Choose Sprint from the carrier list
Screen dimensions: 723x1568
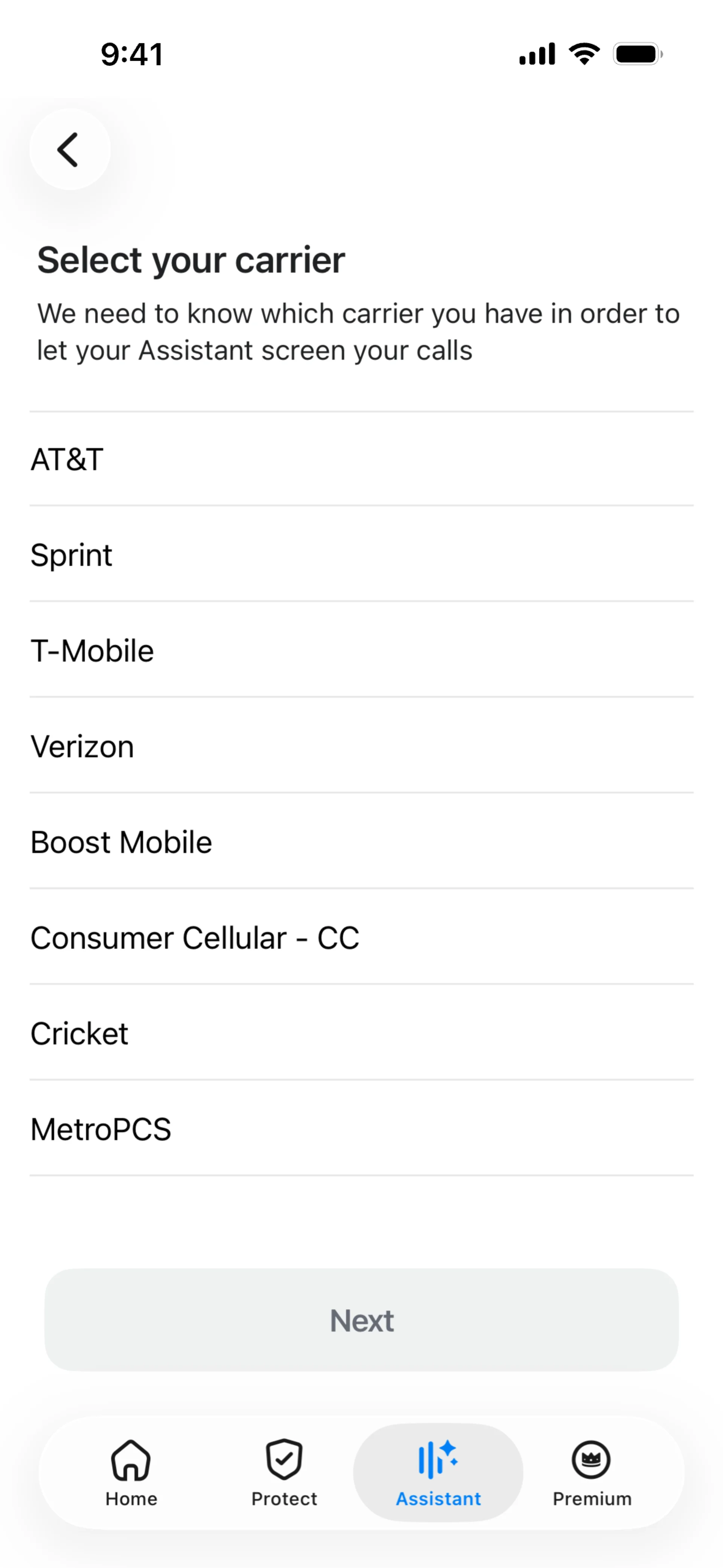pos(361,555)
